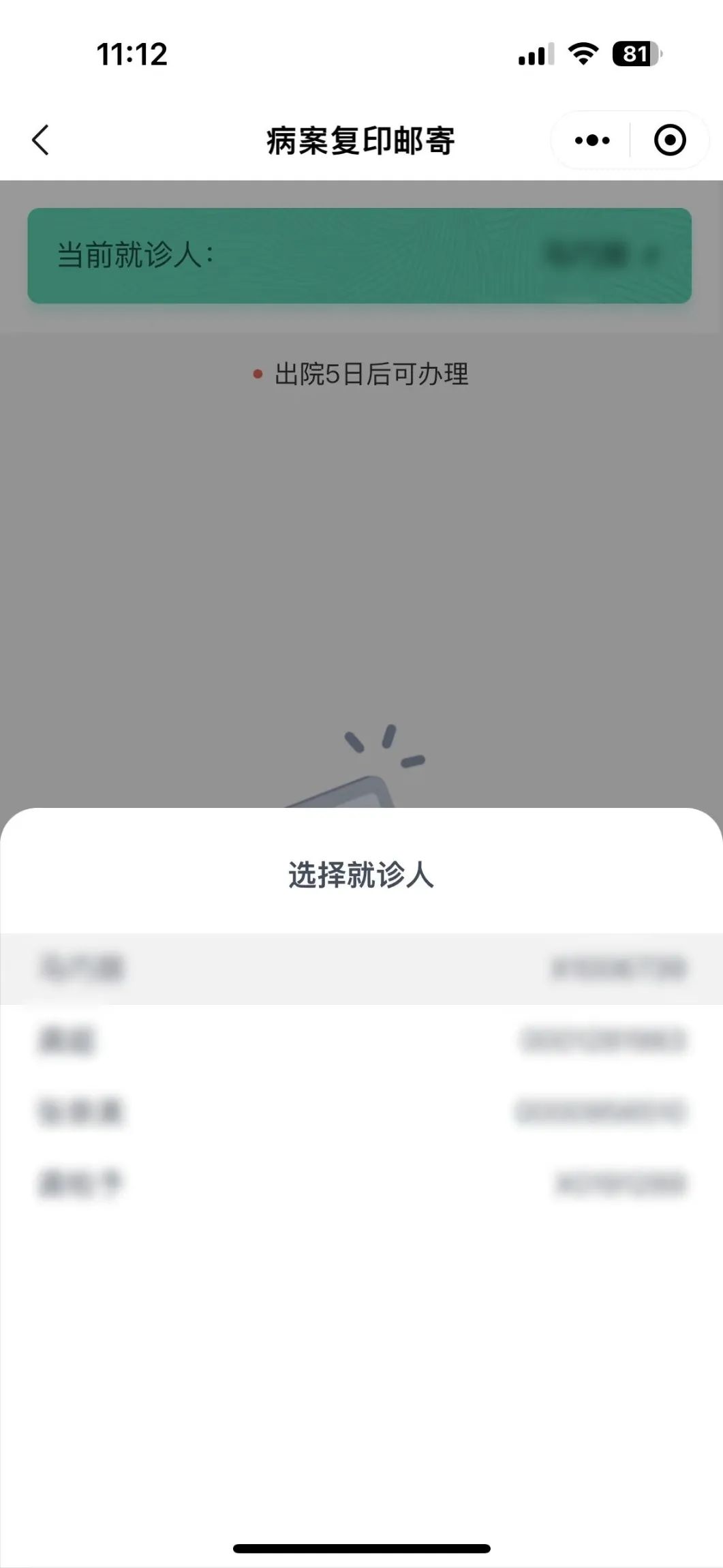Viewport: 723px width, 1568px height.
Task: Select the highlighted patient in 选择就诊人
Action: [361, 968]
